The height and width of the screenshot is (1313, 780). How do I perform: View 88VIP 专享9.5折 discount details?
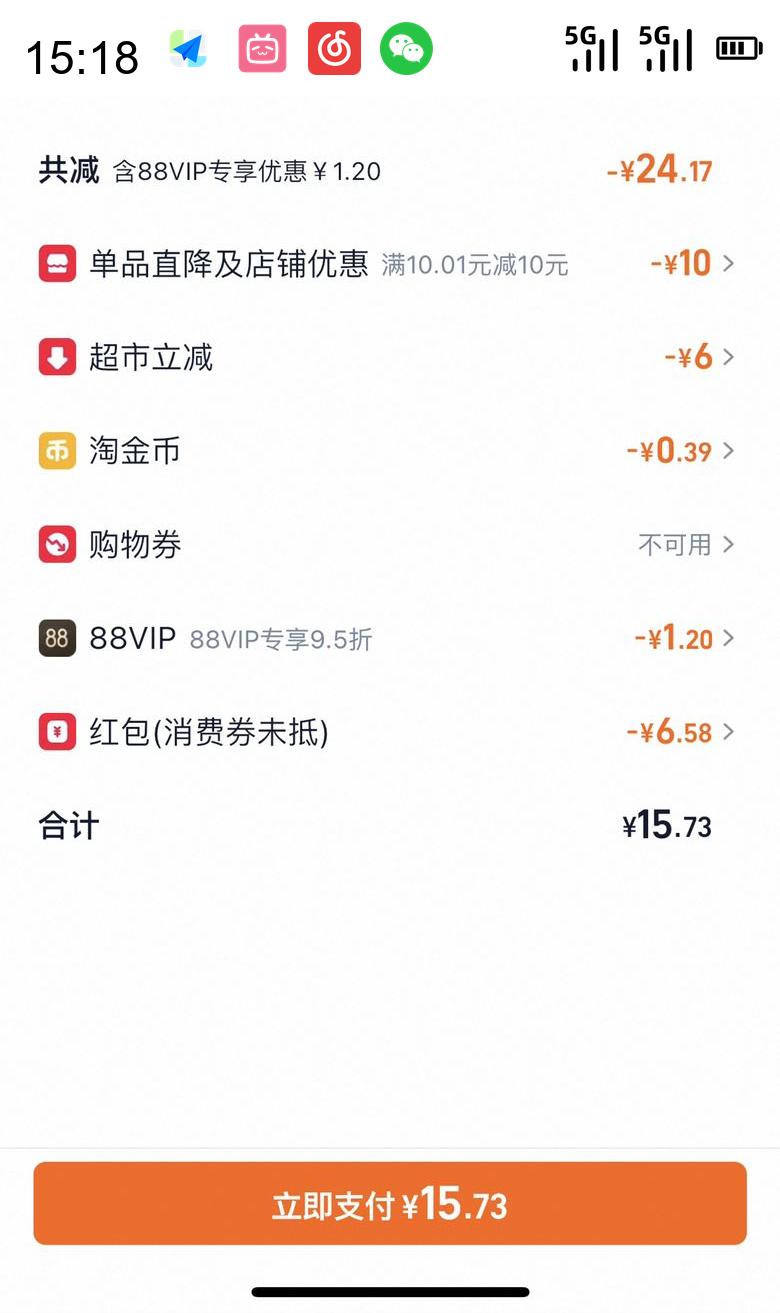coord(390,638)
